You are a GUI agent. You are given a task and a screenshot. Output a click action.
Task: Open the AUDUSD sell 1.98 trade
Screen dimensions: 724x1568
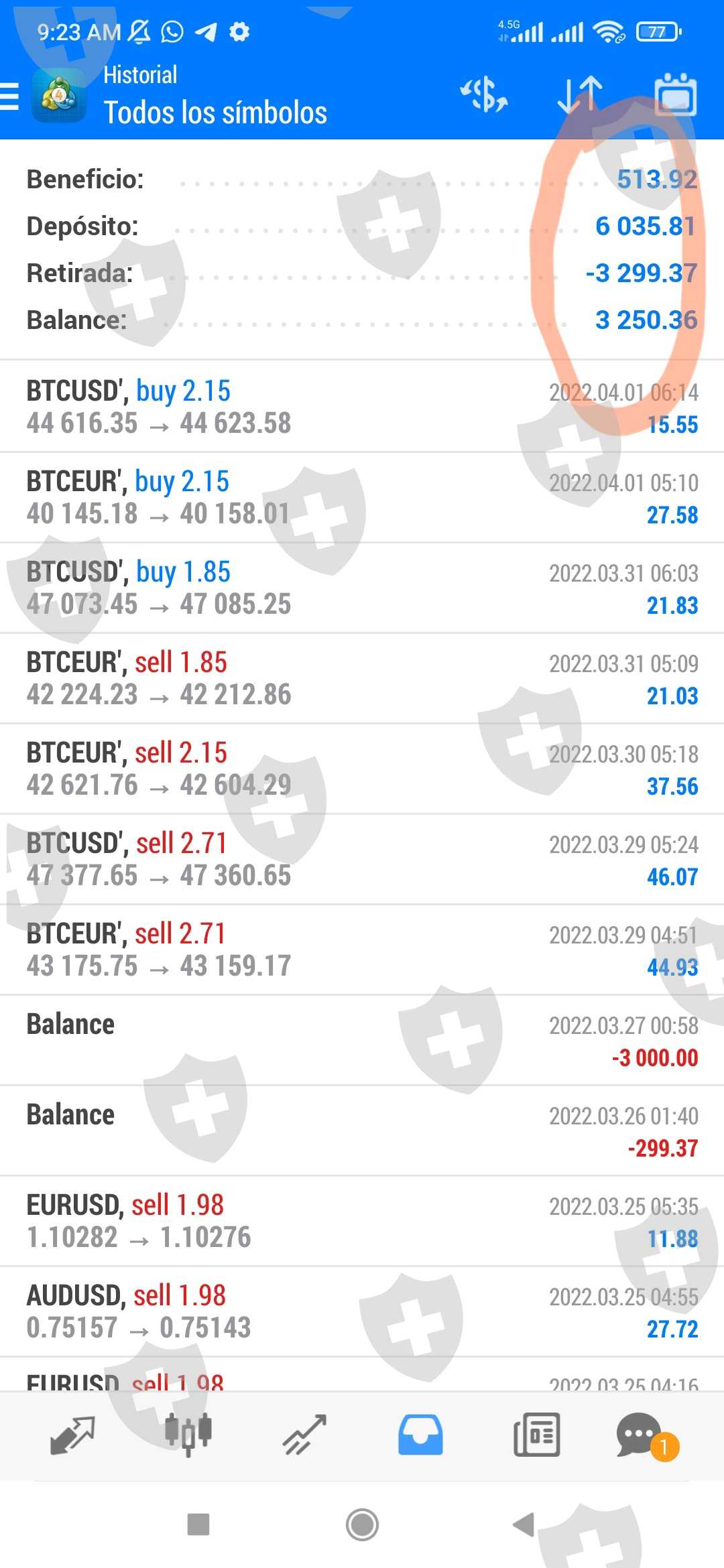click(362, 1311)
